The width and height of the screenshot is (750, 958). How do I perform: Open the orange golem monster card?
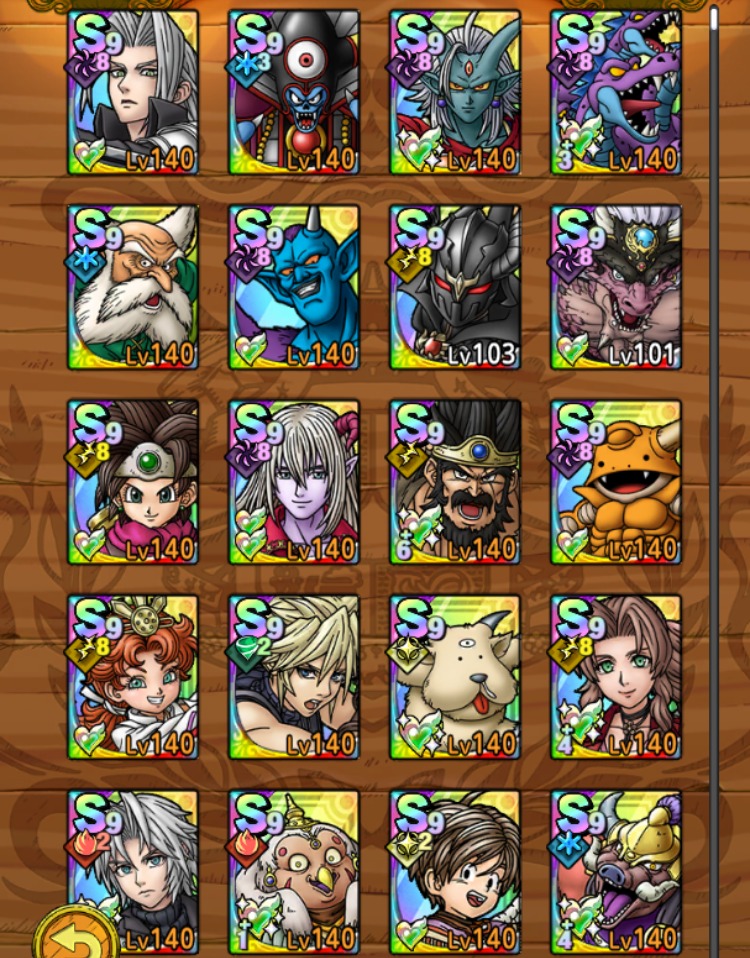[616, 482]
